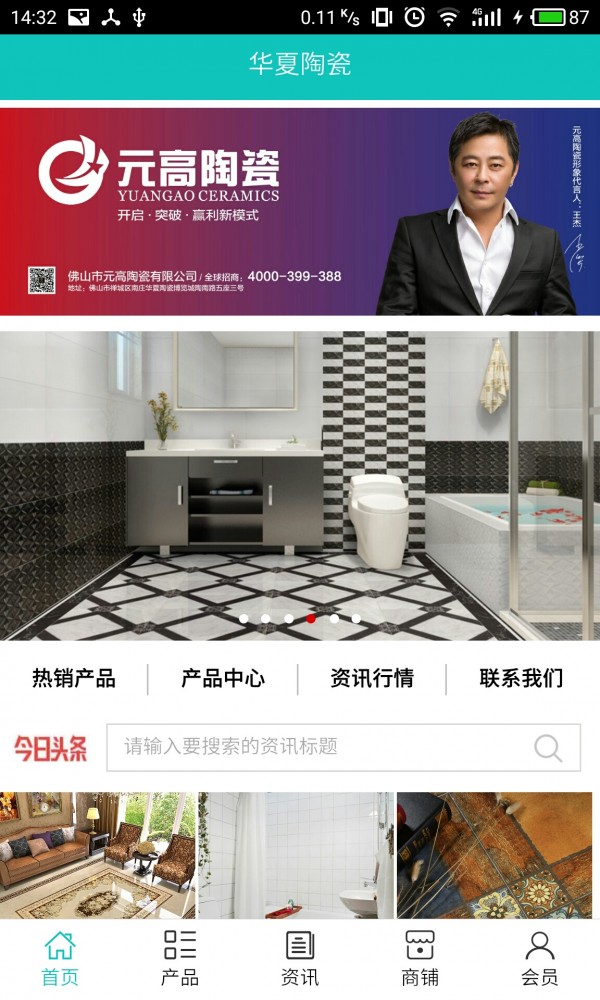Open the 元高陶瓷 advertisement banner
The width and height of the screenshot is (600, 1000).
(300, 211)
